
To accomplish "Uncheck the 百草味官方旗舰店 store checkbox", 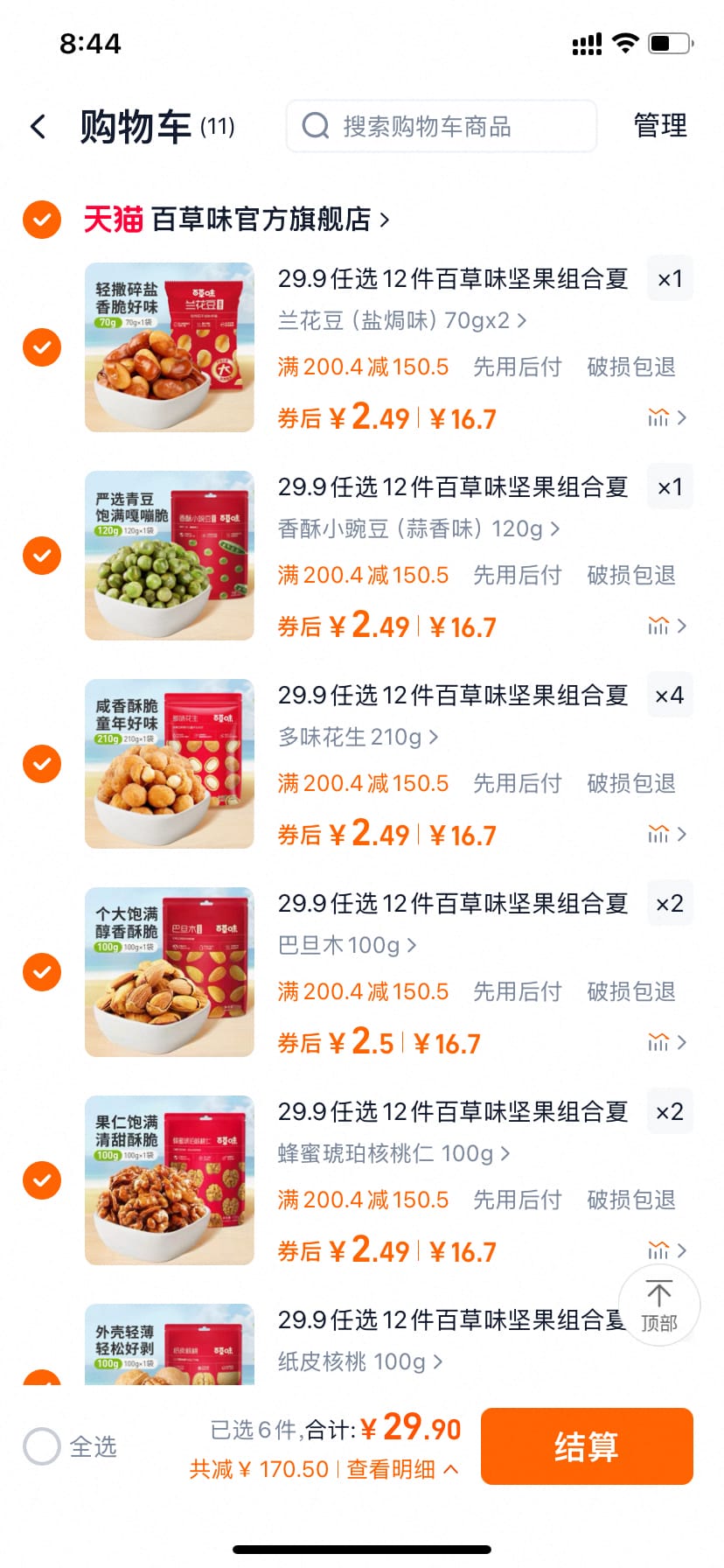I will [x=41, y=220].
